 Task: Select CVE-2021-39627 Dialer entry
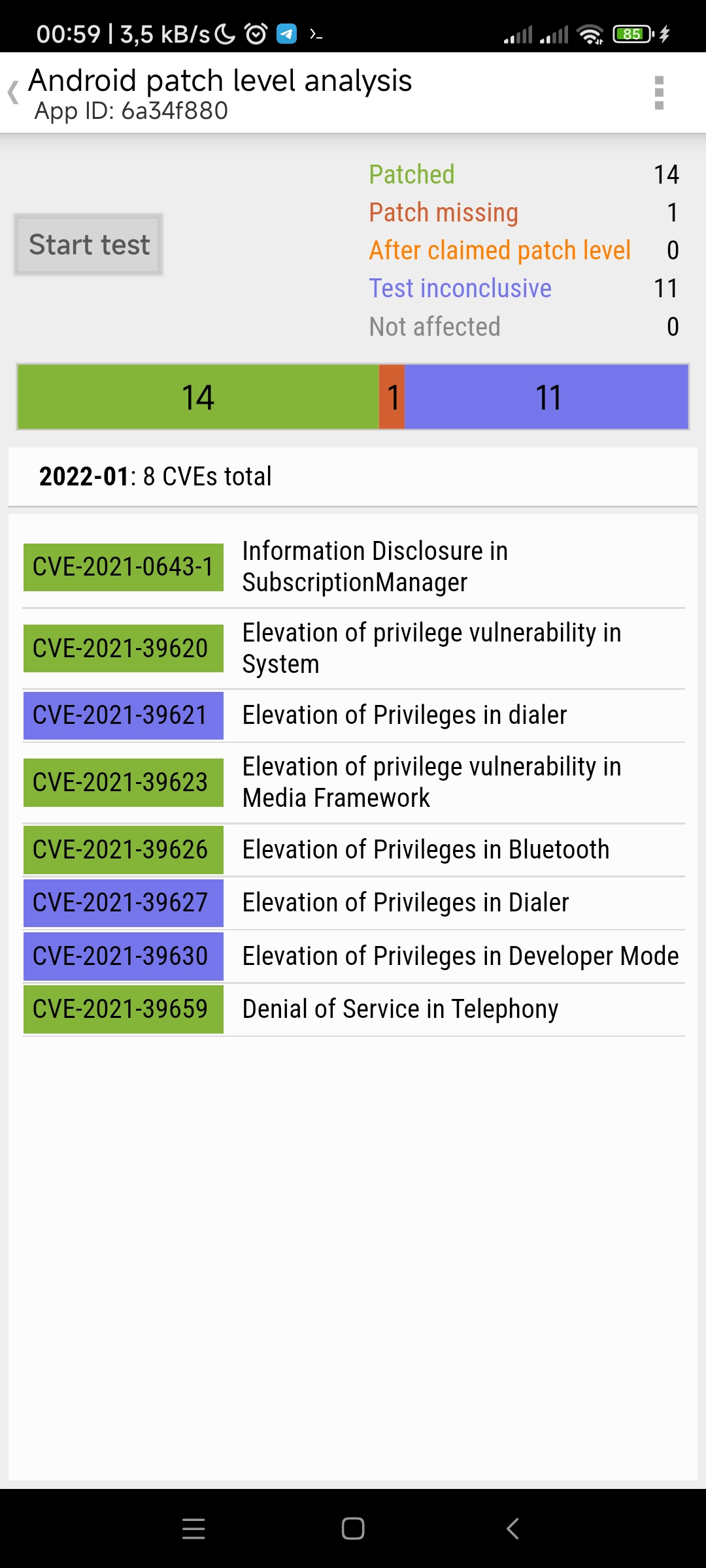click(x=354, y=903)
